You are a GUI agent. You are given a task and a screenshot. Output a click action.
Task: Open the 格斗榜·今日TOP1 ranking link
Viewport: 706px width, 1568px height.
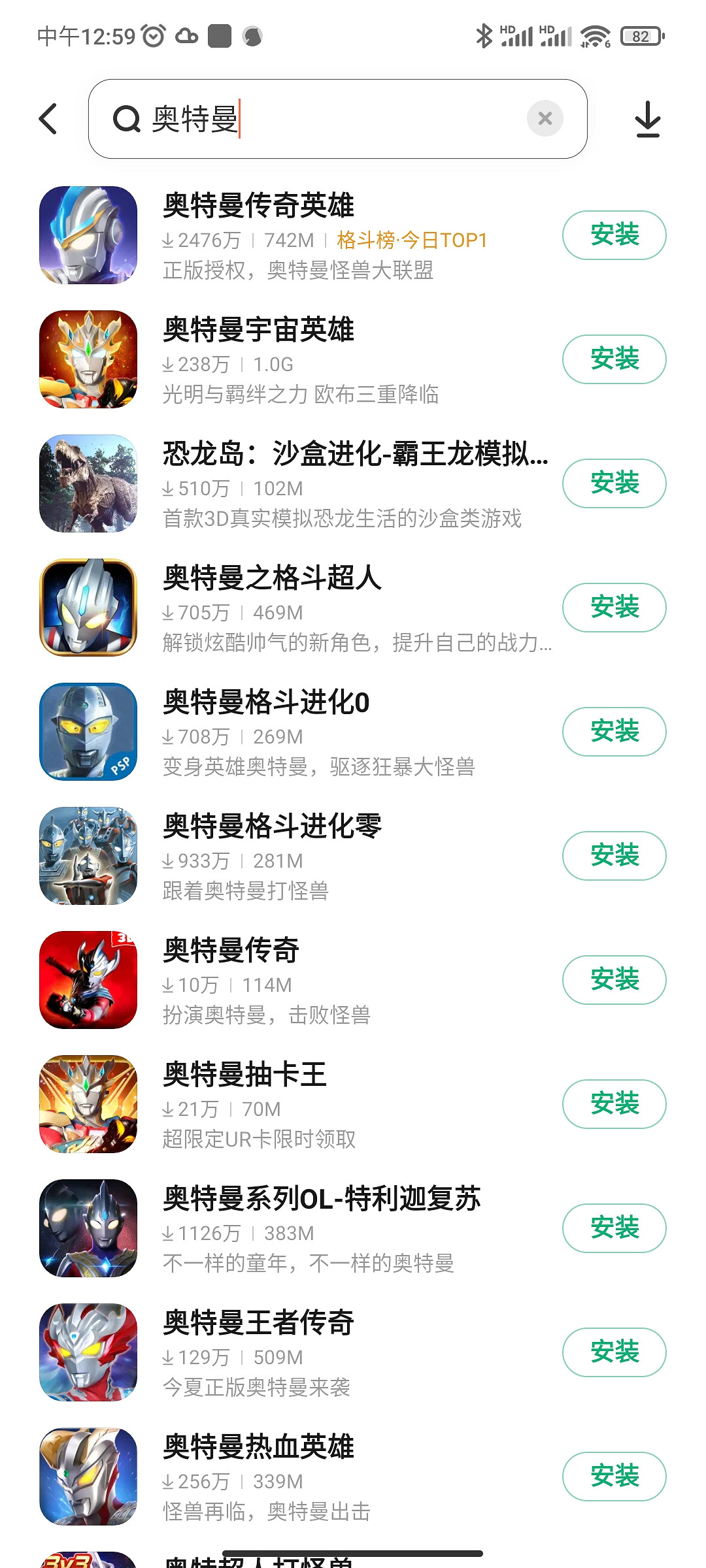click(x=412, y=240)
